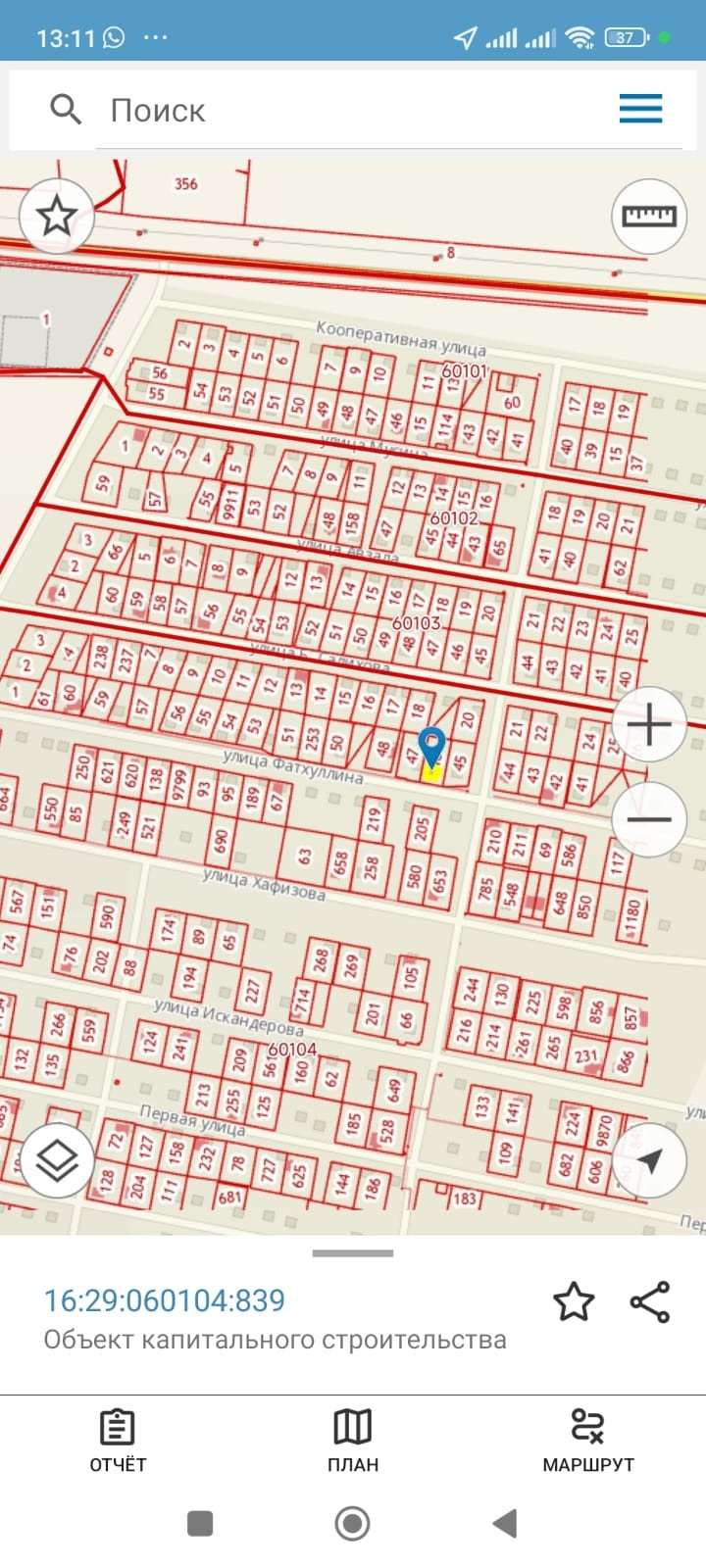The height and width of the screenshot is (1568, 706).
Task: Open the hamburger menu
Action: [x=640, y=109]
